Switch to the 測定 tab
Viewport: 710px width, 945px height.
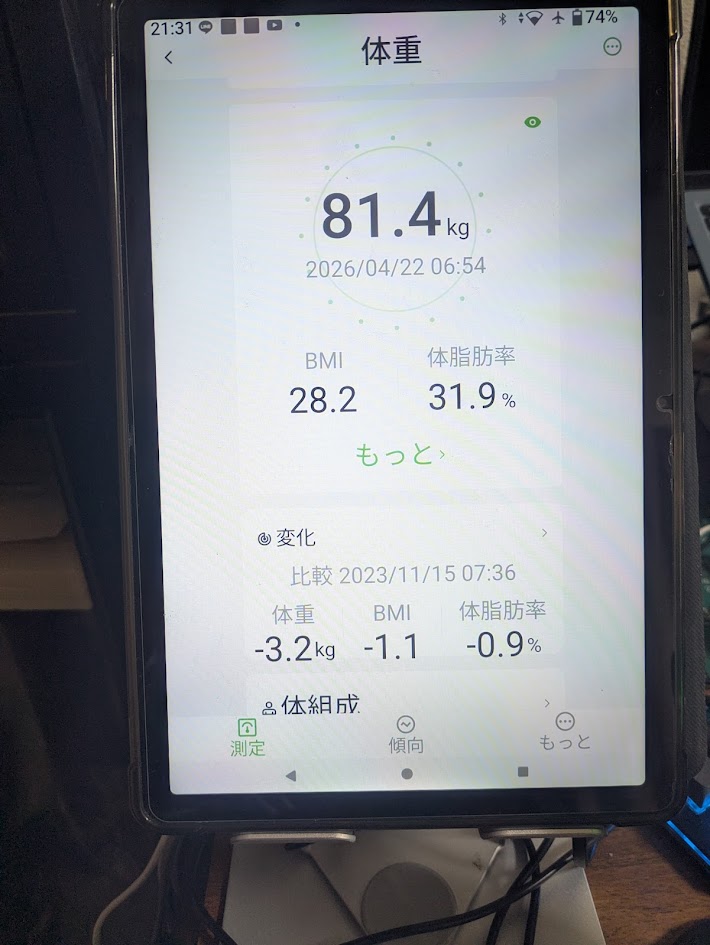247,736
